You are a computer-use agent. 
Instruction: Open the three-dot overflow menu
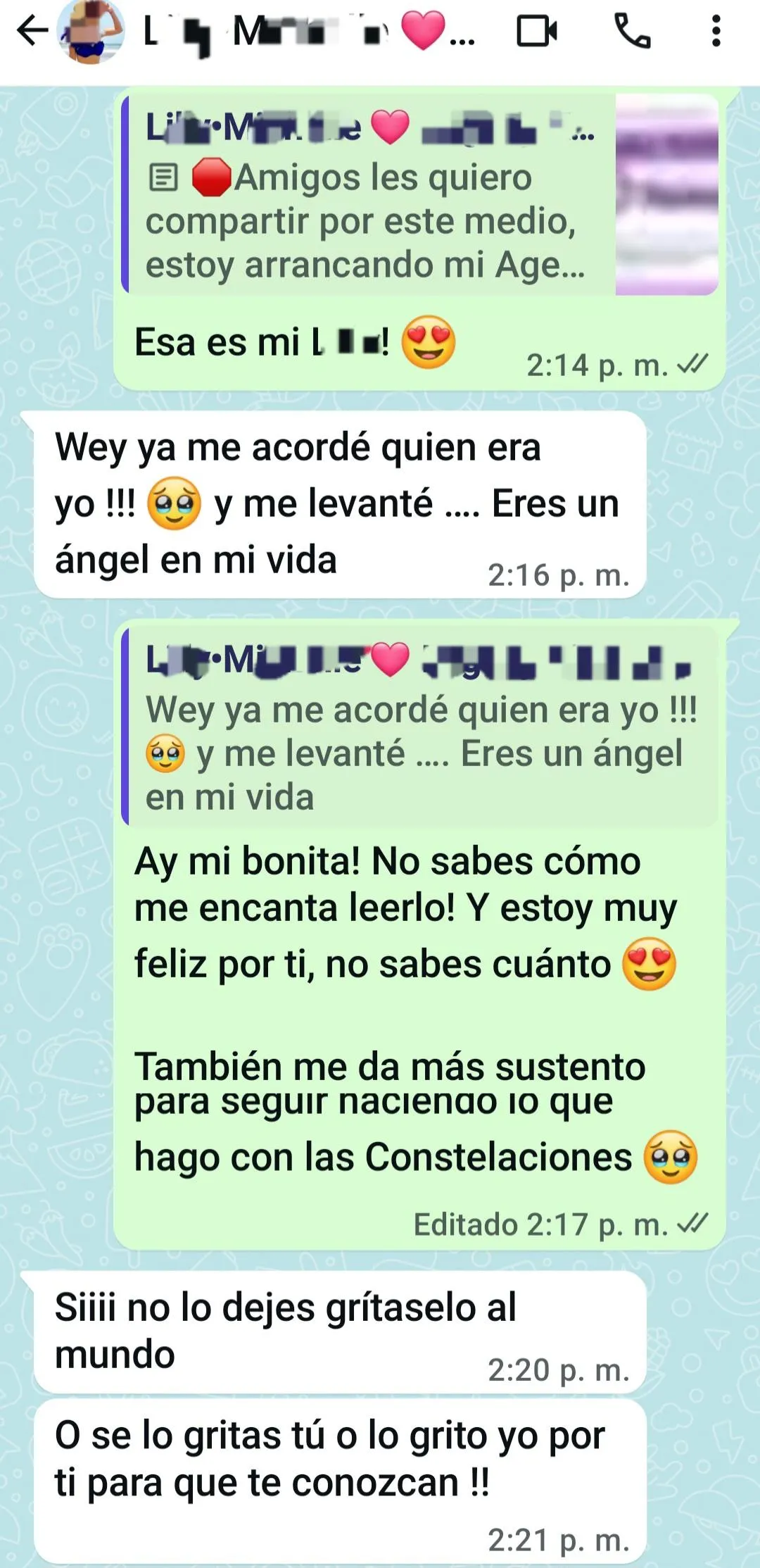point(716,32)
